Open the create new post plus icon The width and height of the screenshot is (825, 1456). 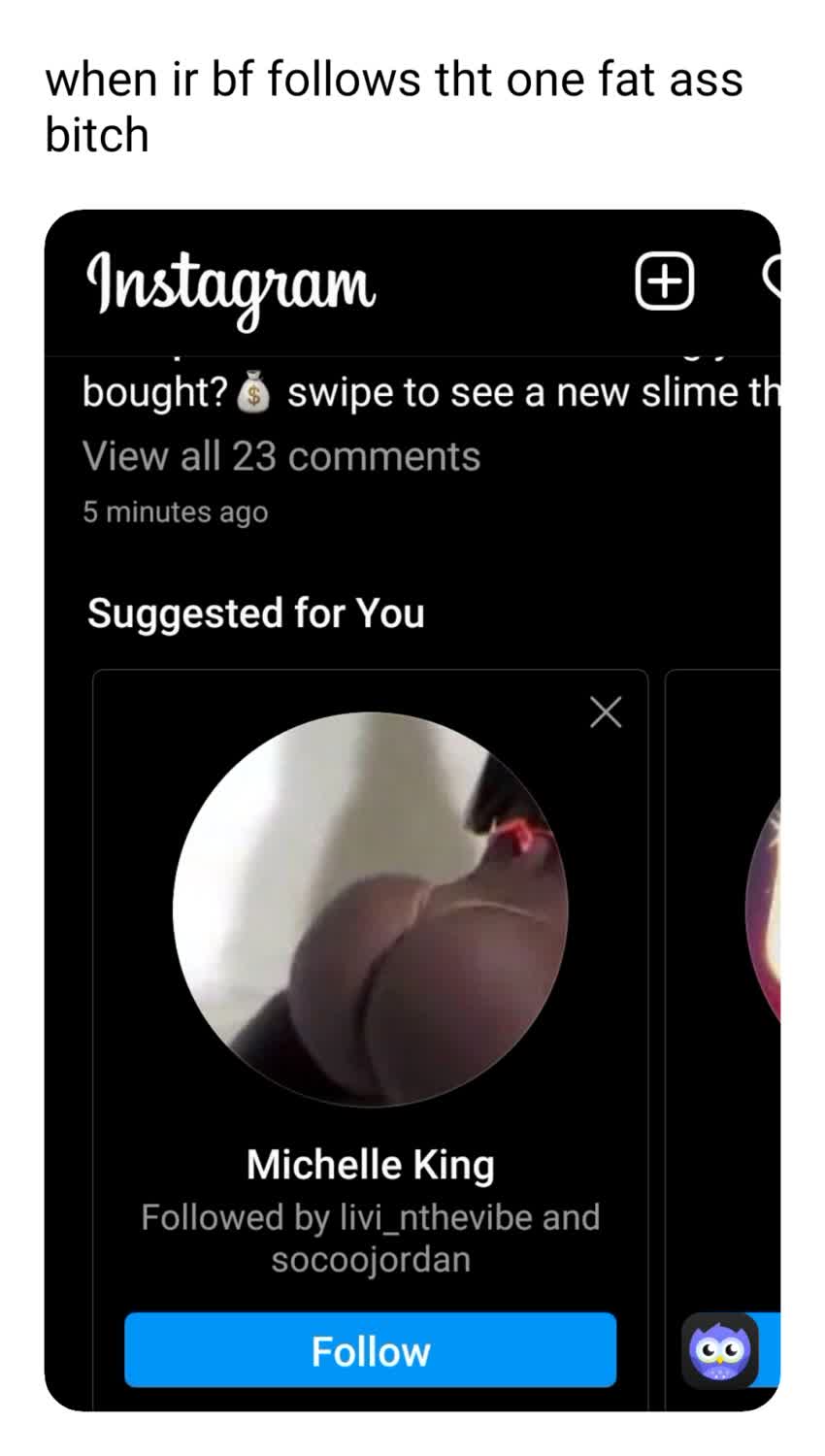(666, 281)
